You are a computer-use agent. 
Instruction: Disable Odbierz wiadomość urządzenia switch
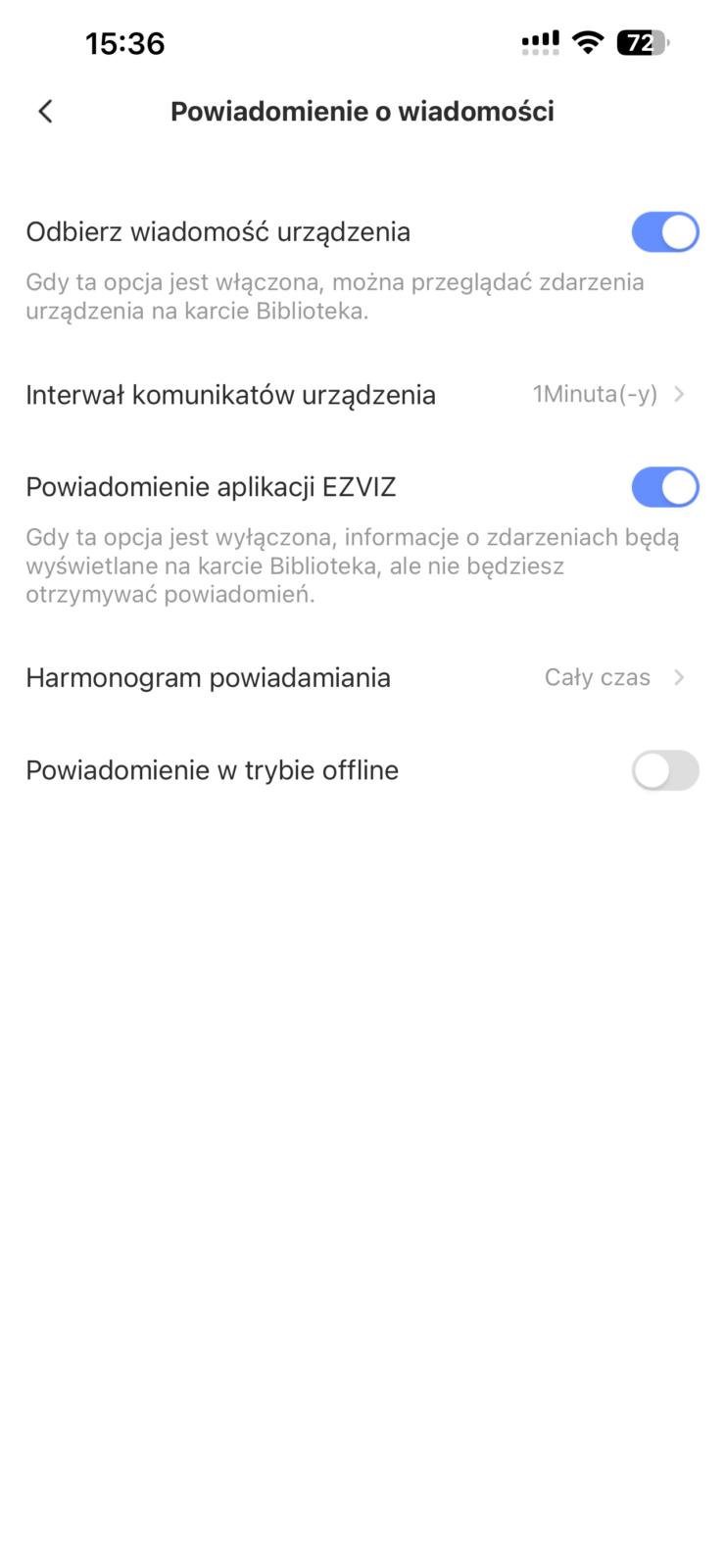664,232
